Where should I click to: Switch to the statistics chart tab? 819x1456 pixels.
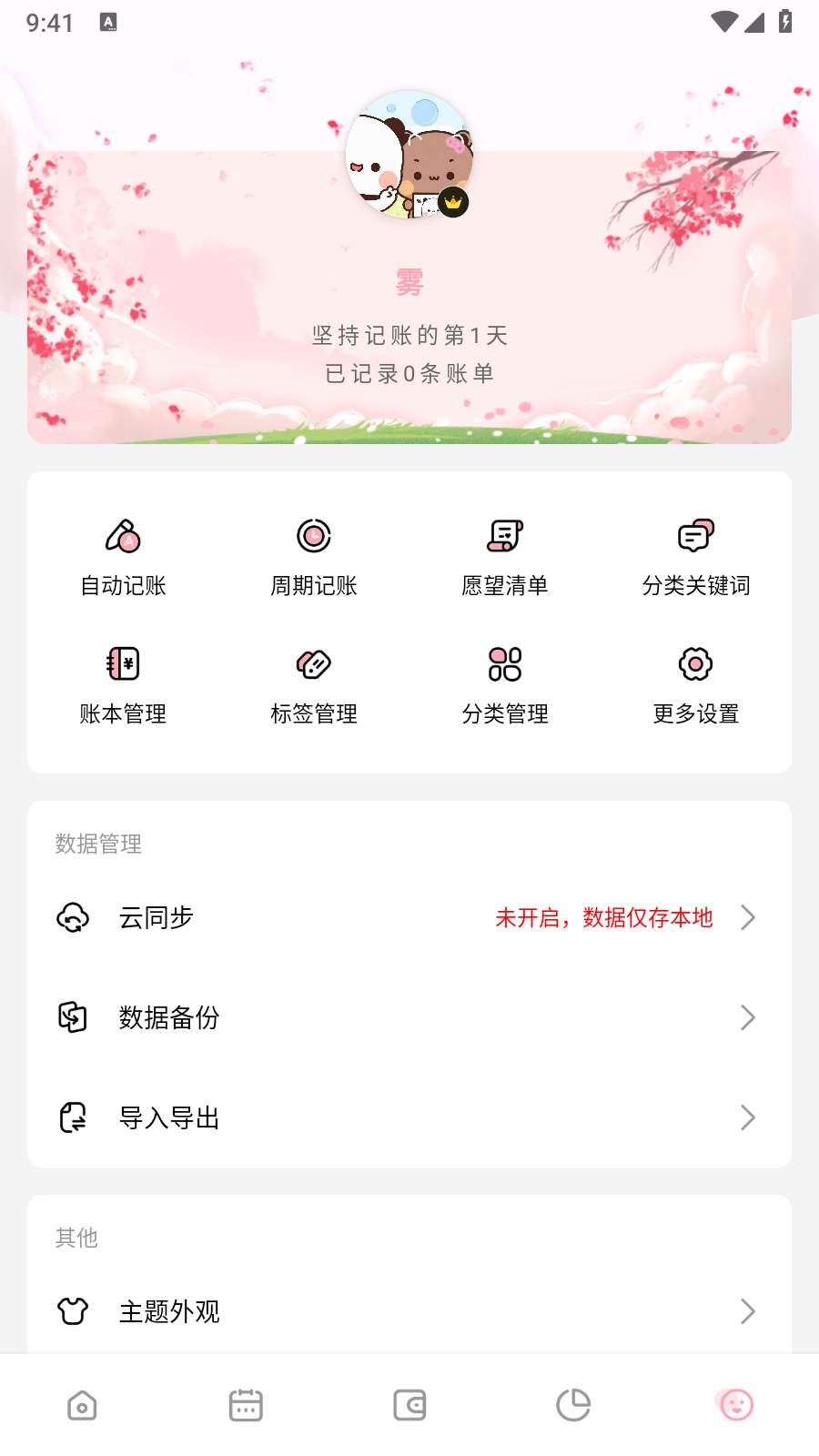click(573, 1405)
